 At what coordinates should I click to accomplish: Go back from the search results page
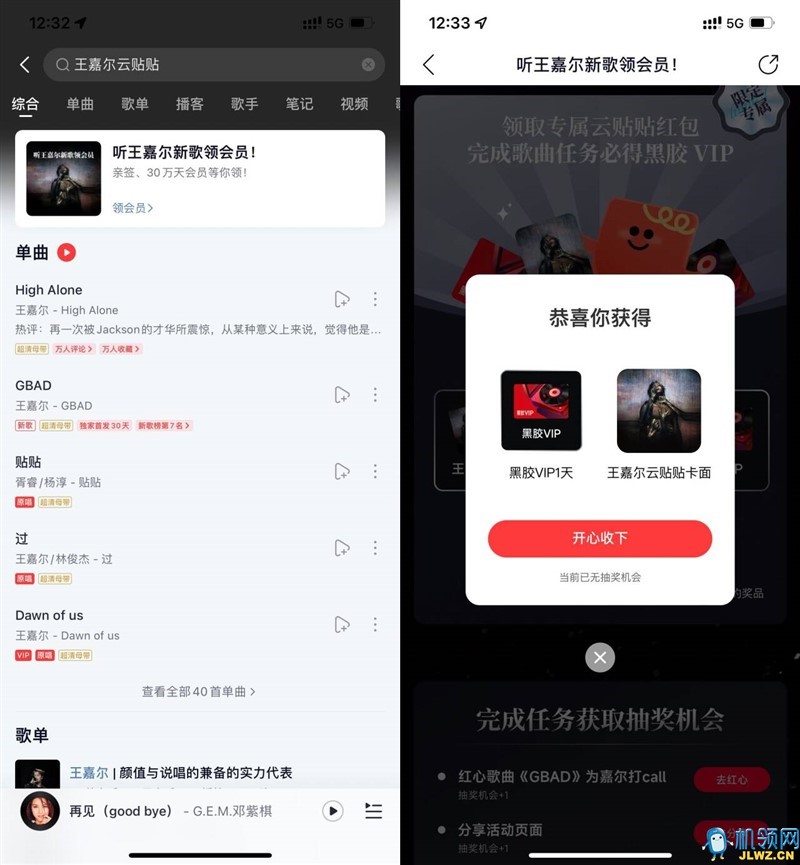25,64
